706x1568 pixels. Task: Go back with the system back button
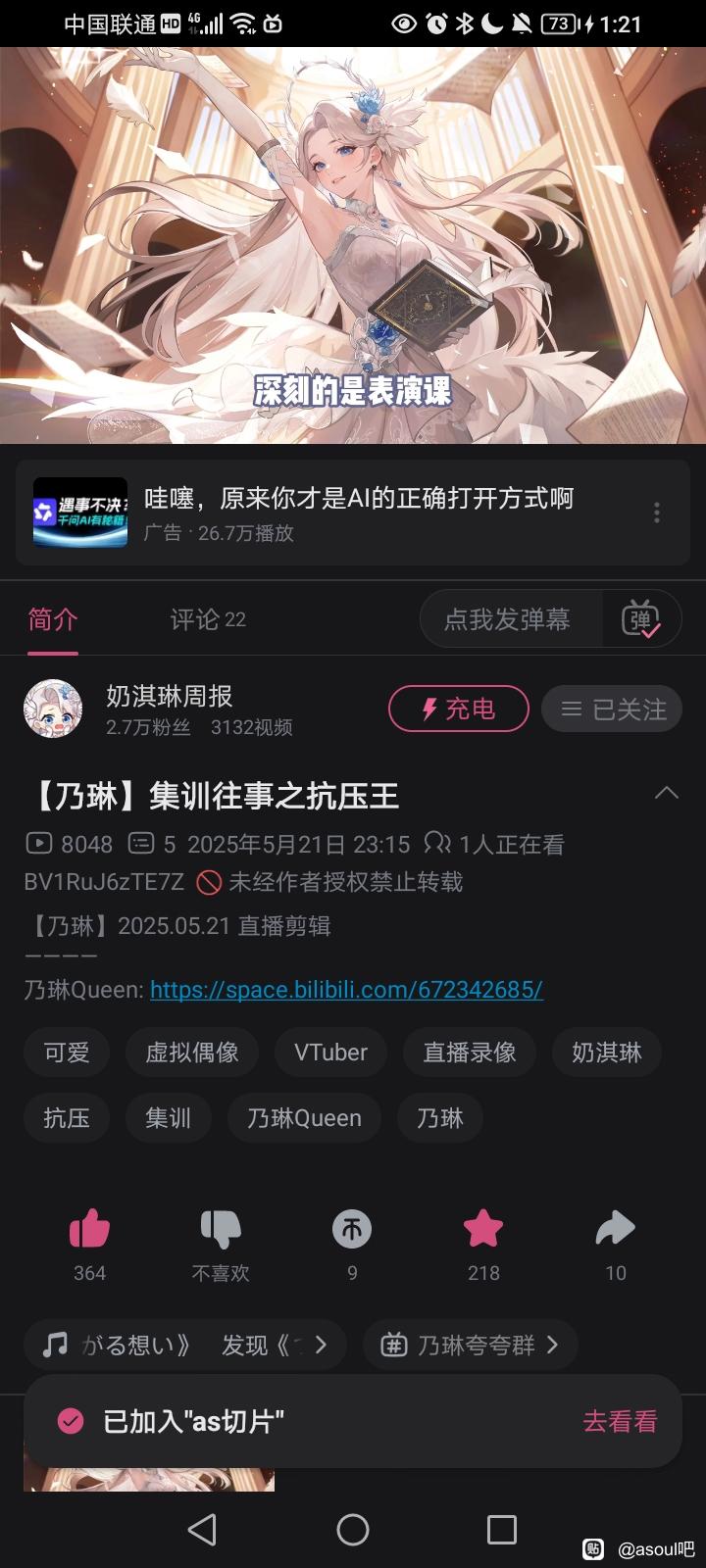(202, 1529)
